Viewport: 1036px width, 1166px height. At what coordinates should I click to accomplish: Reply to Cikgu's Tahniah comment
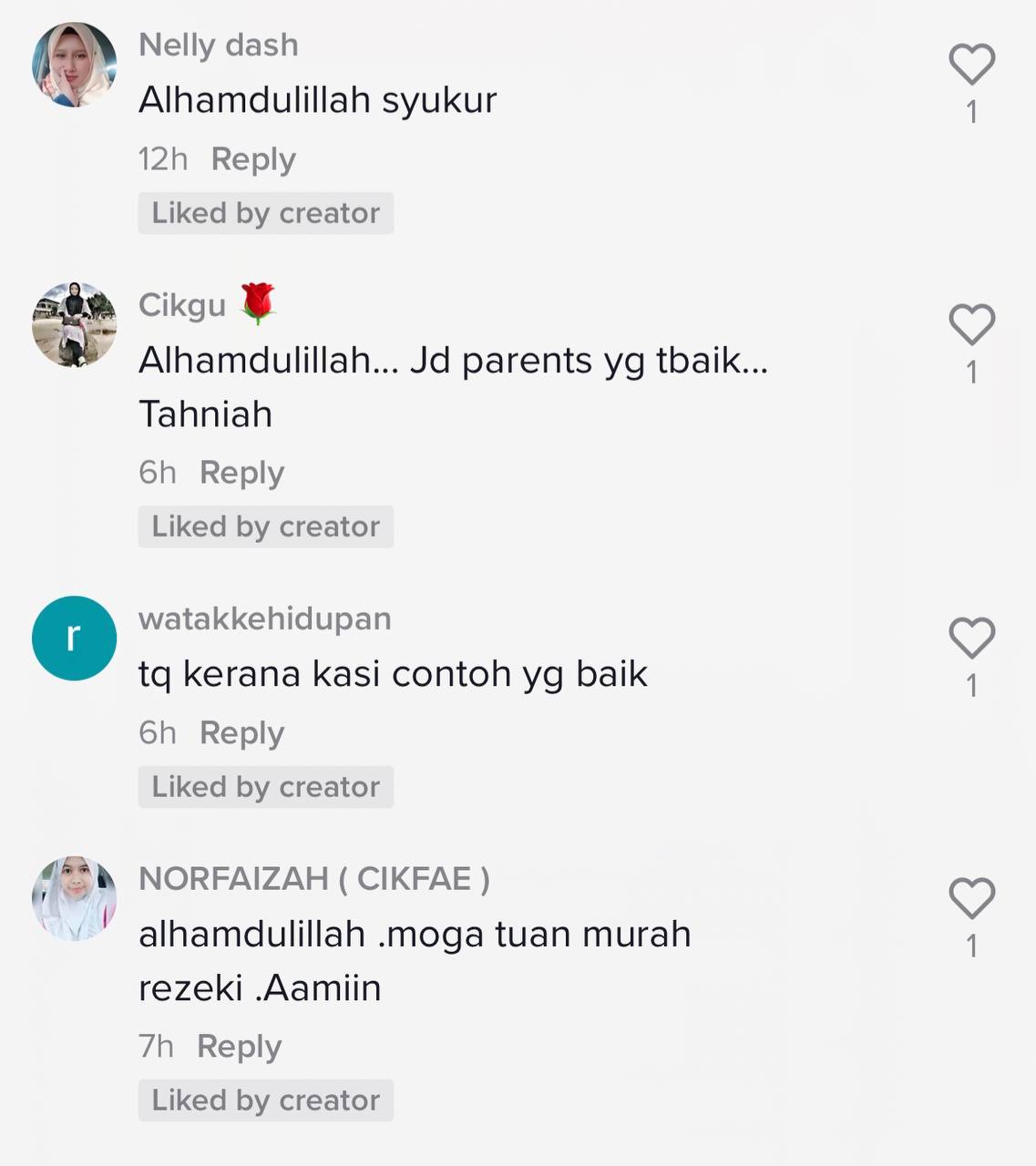(x=241, y=473)
